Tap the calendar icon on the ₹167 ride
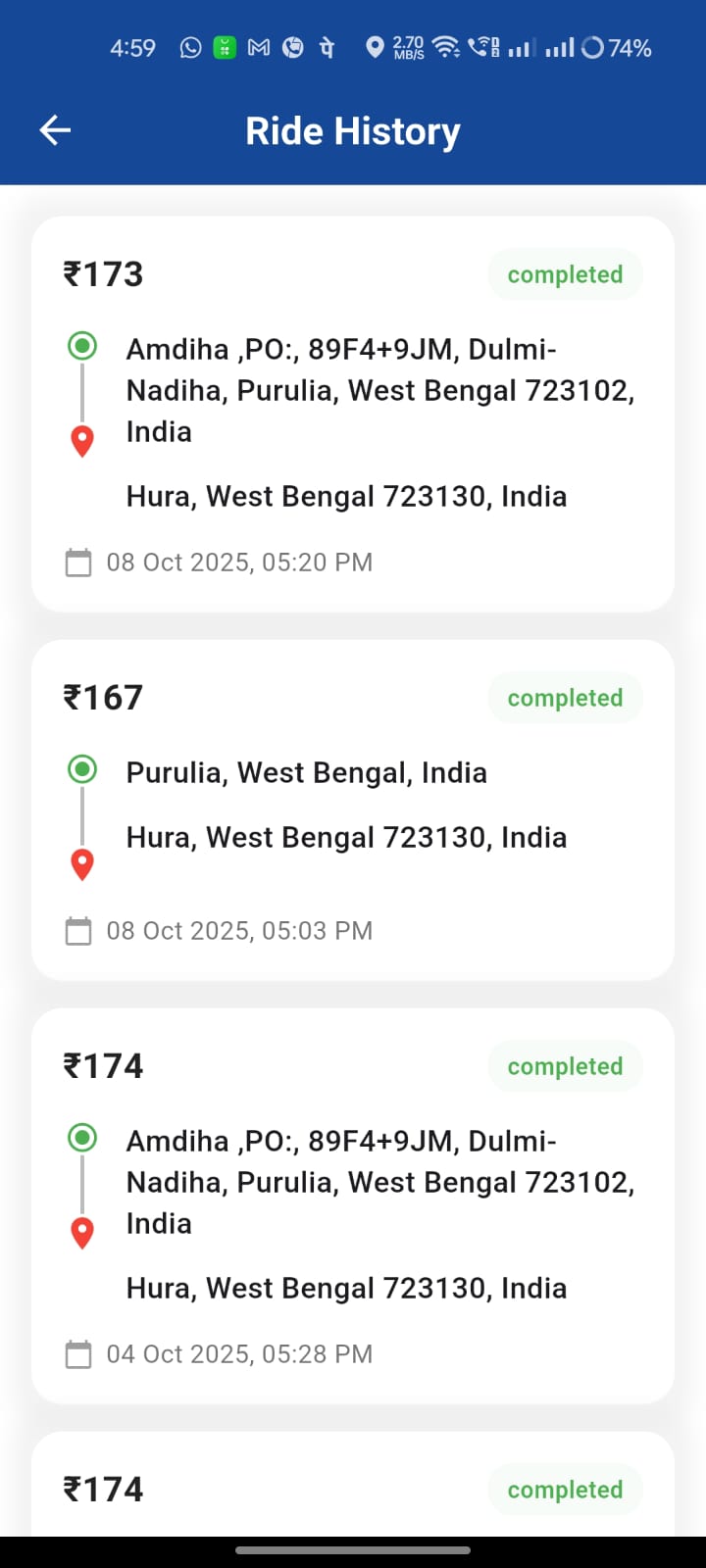 [x=78, y=930]
